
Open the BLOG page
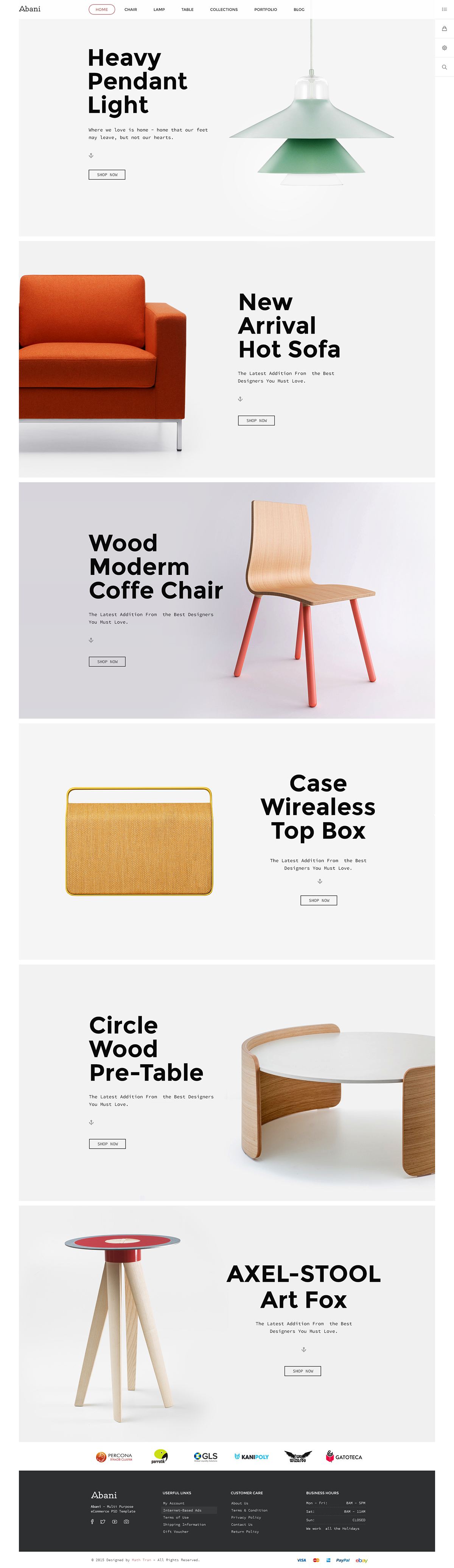[x=299, y=10]
